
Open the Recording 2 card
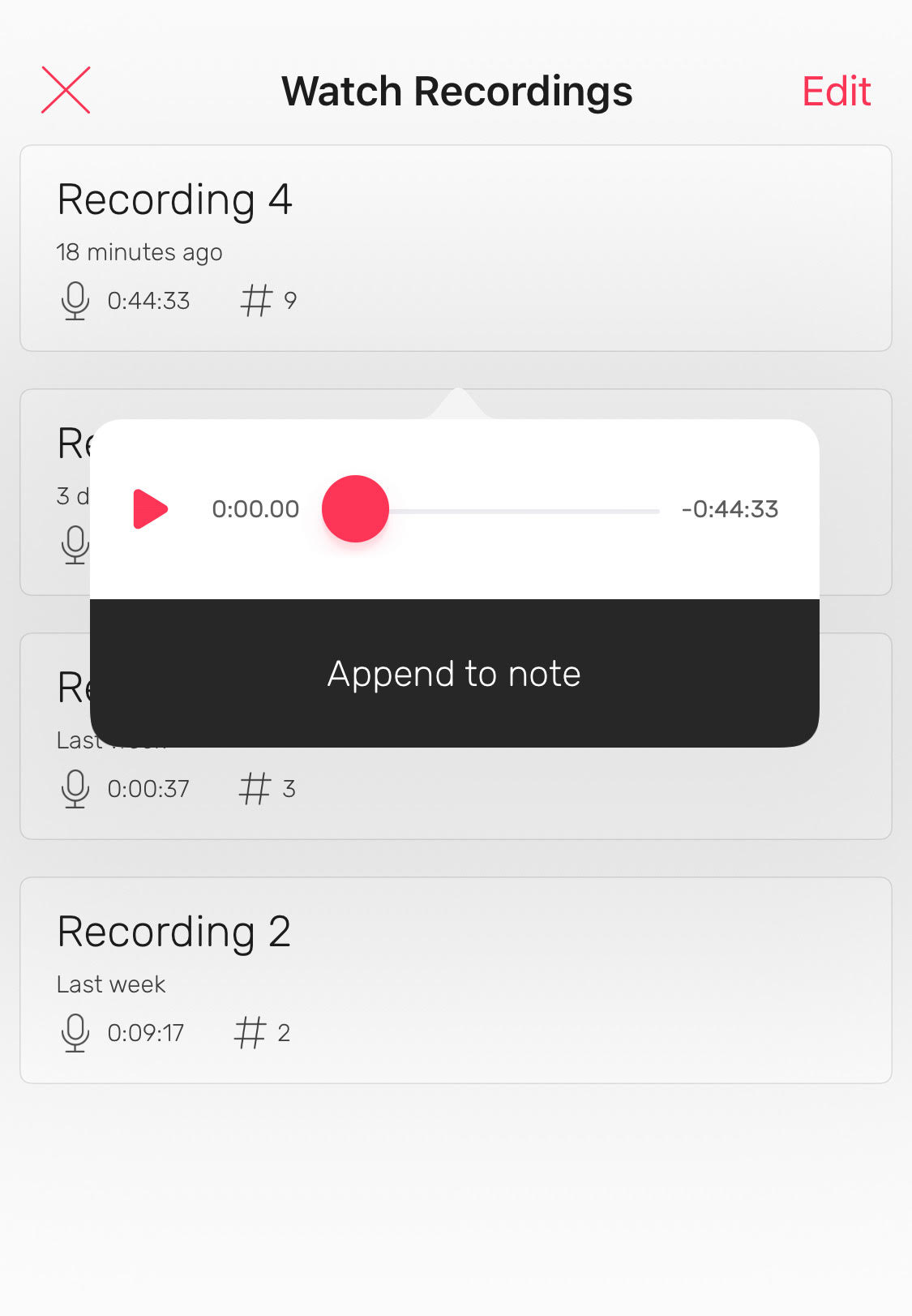pos(456,980)
